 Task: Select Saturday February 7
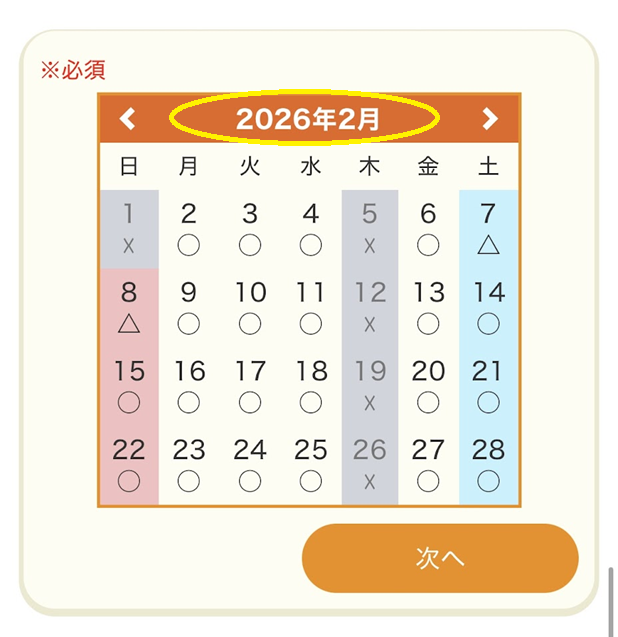click(x=488, y=228)
